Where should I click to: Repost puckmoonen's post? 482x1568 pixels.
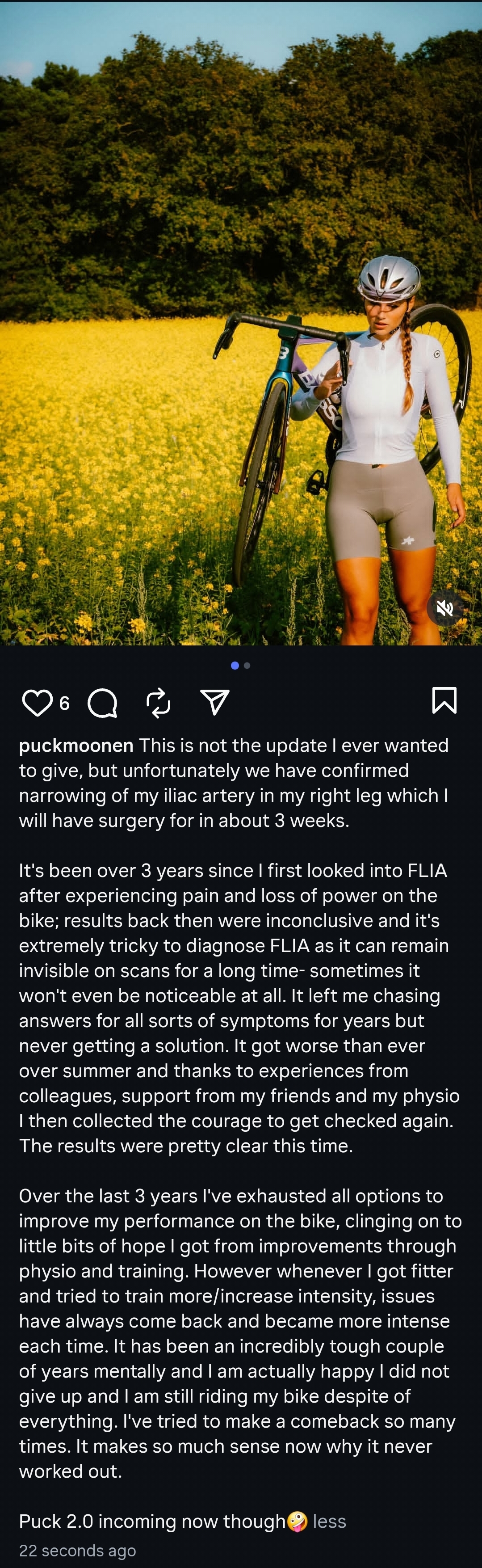point(158,703)
